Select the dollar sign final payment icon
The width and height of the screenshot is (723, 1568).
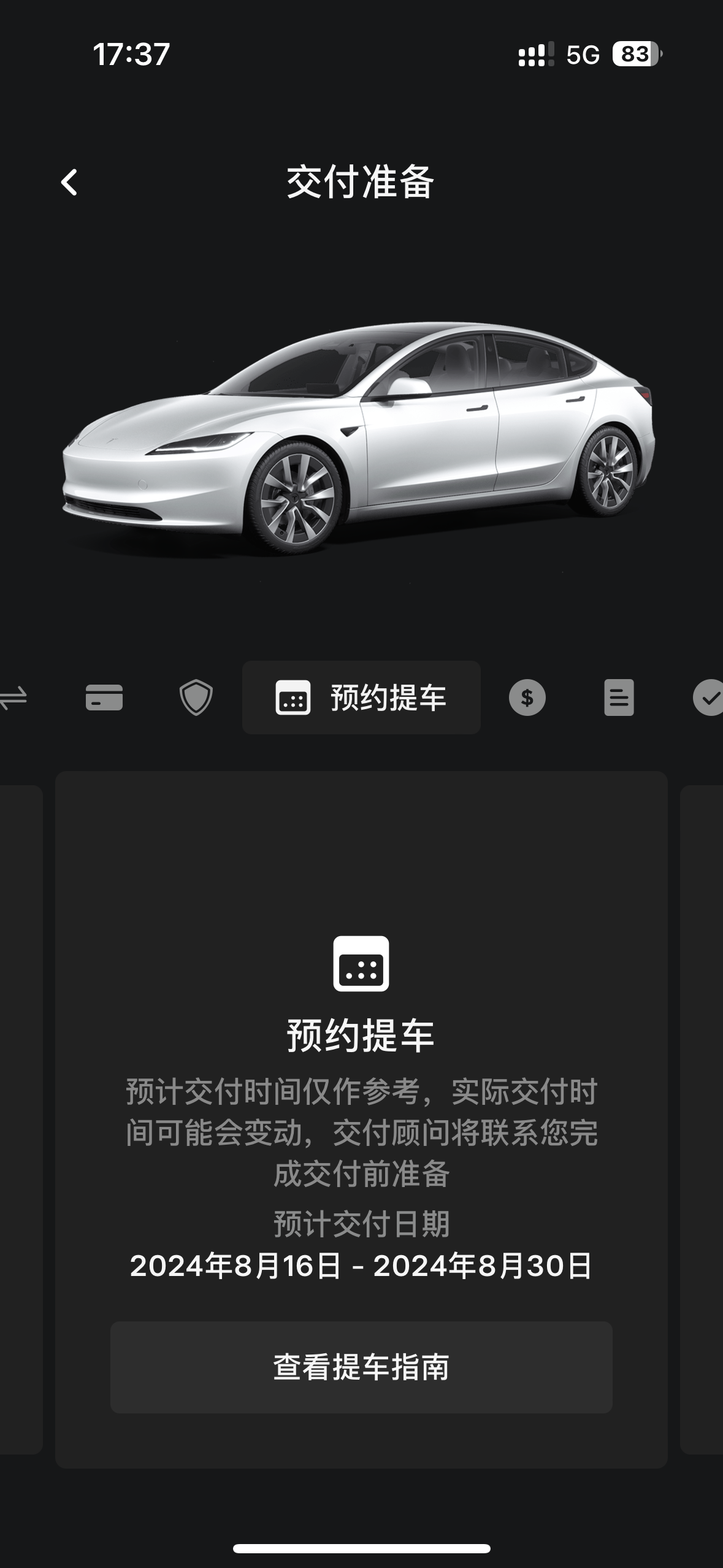click(526, 698)
